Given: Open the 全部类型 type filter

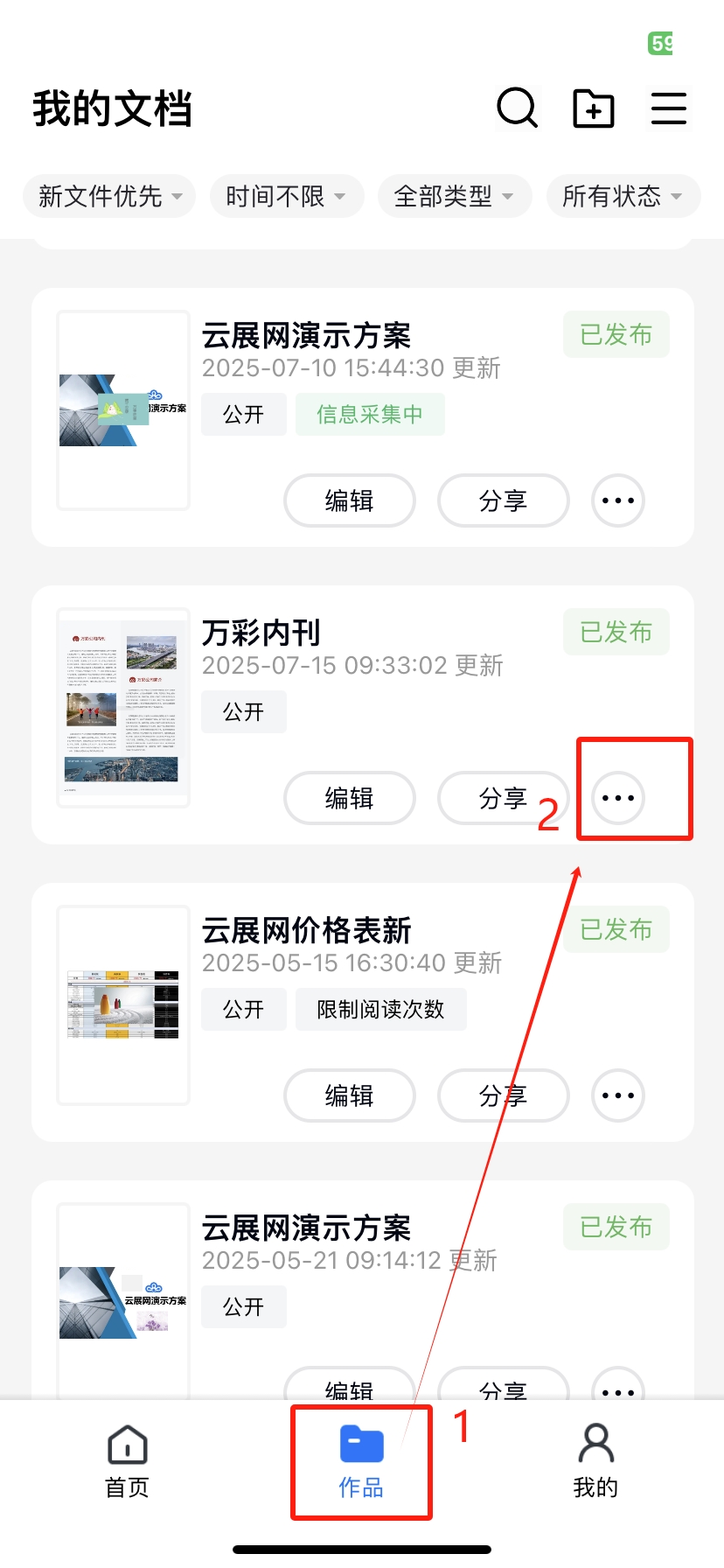Looking at the screenshot, I should click(x=454, y=196).
